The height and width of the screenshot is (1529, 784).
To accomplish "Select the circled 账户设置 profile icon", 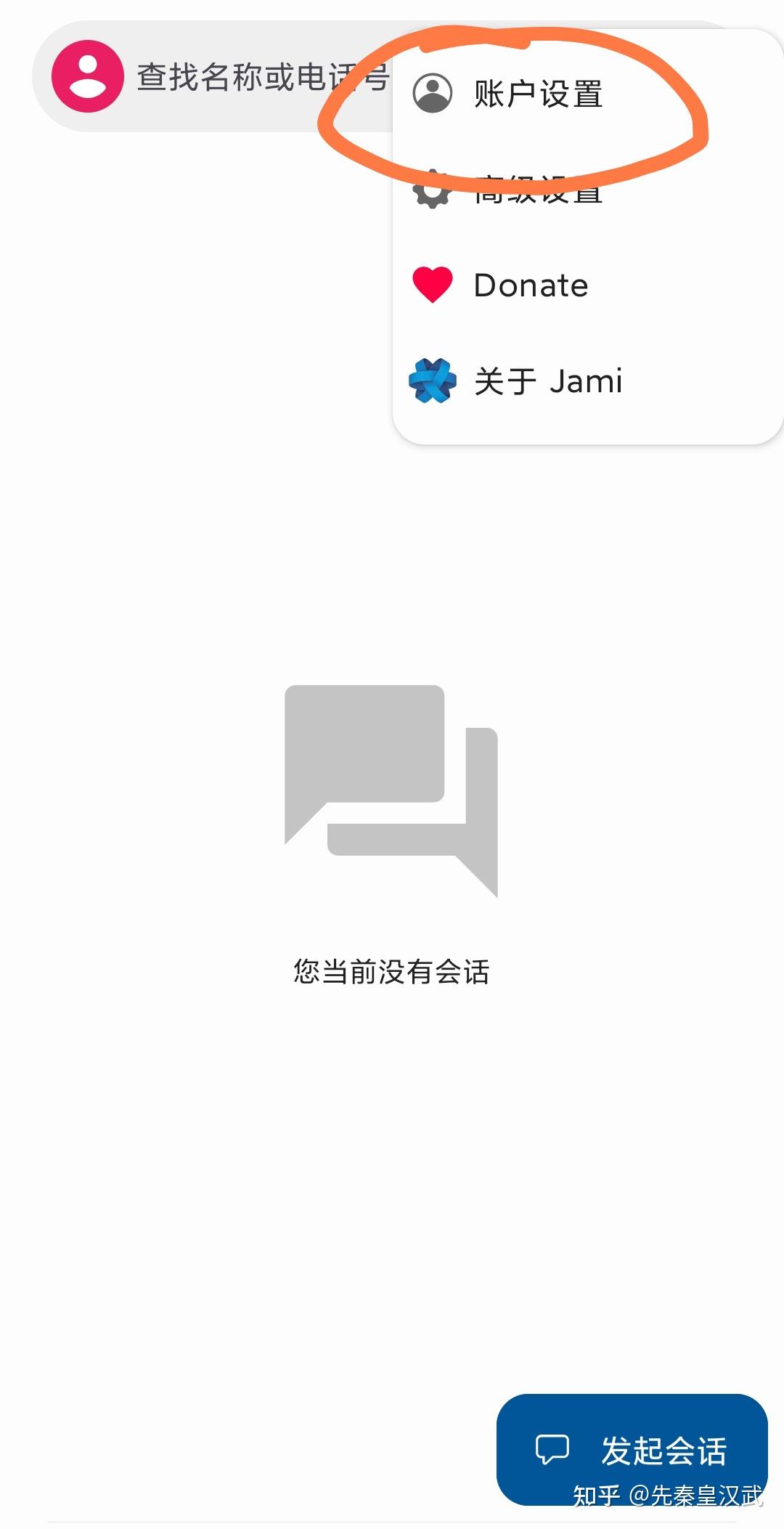I will coord(433,92).
